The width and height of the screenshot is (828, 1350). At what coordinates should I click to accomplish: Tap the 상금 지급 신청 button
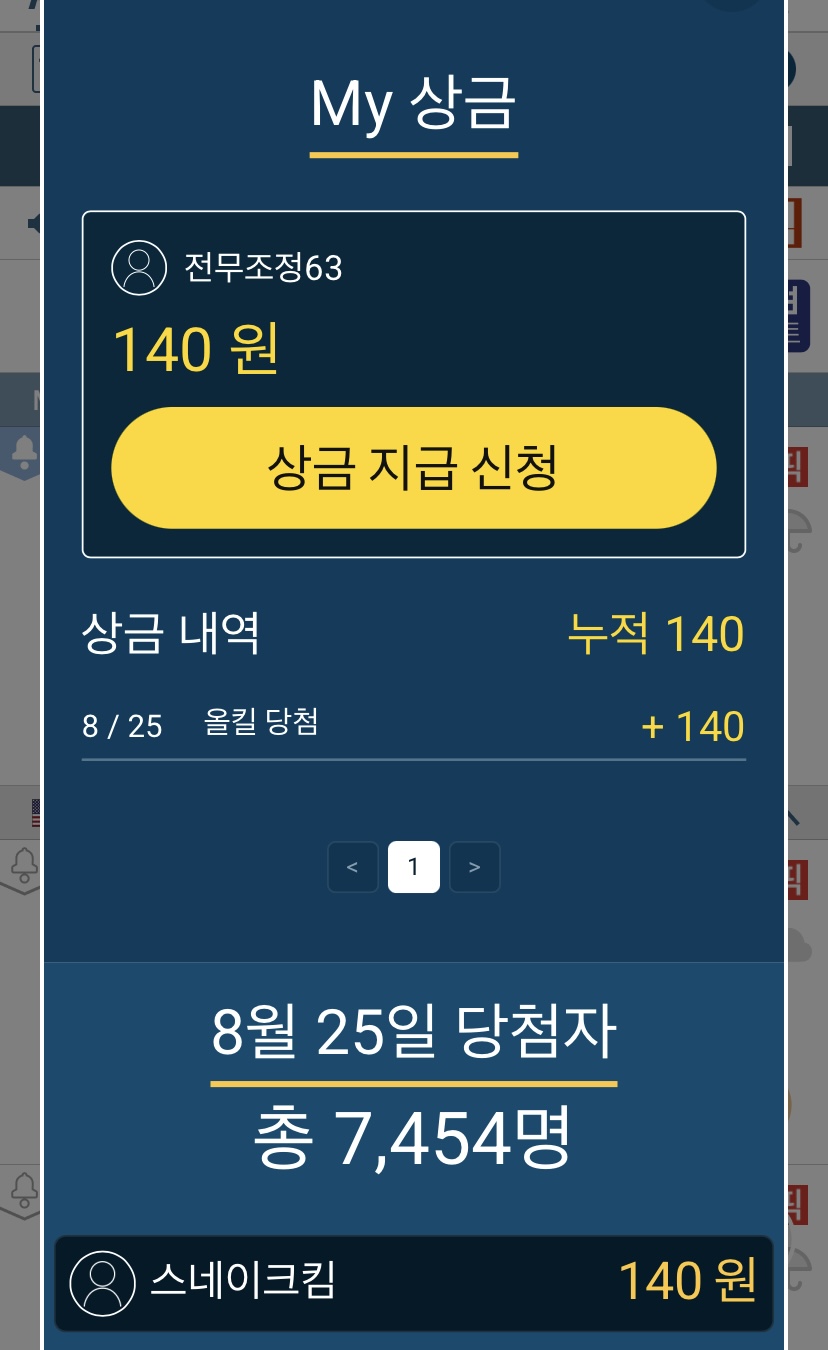(413, 468)
